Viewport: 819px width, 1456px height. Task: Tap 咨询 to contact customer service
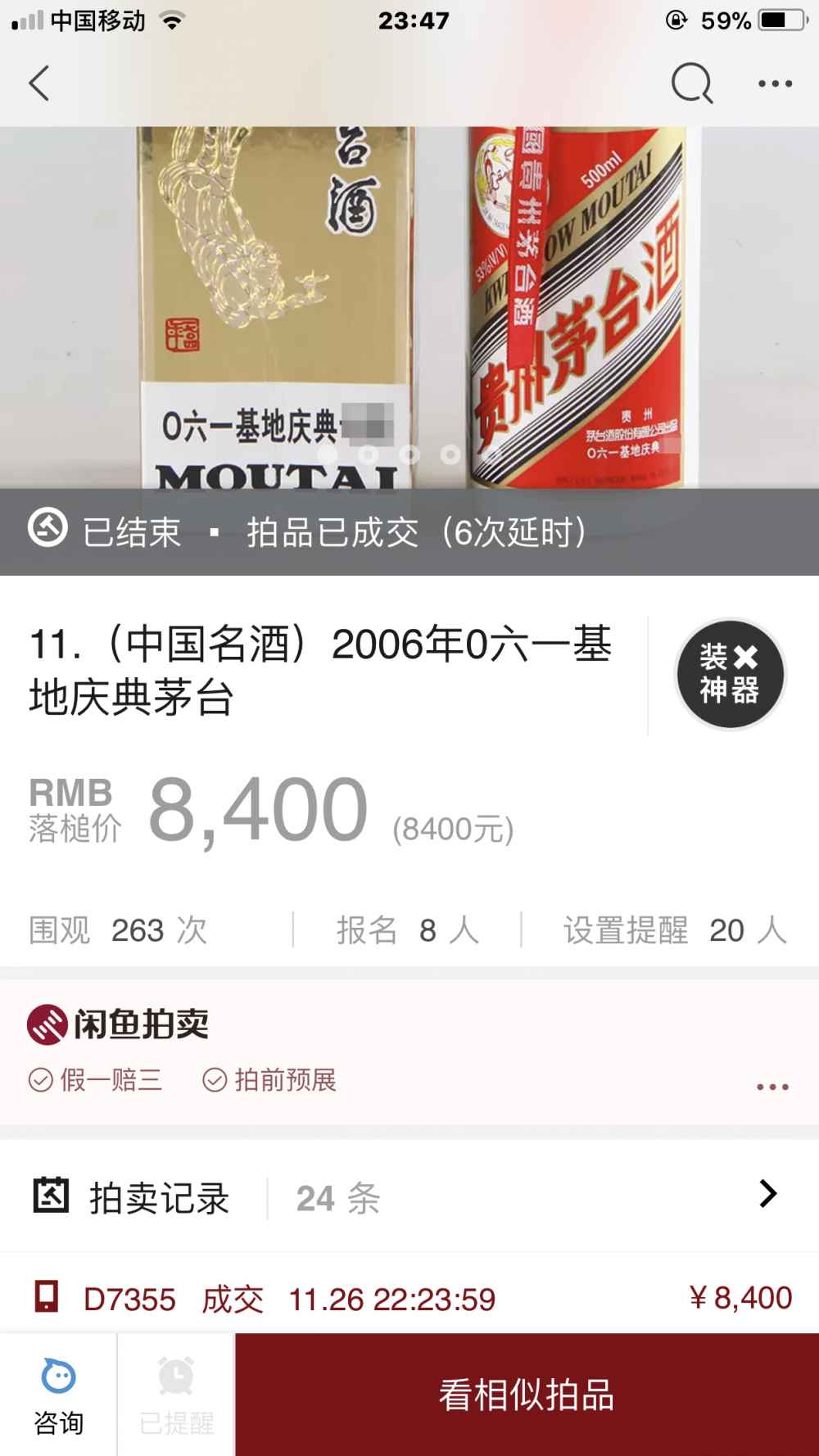click(x=58, y=1396)
